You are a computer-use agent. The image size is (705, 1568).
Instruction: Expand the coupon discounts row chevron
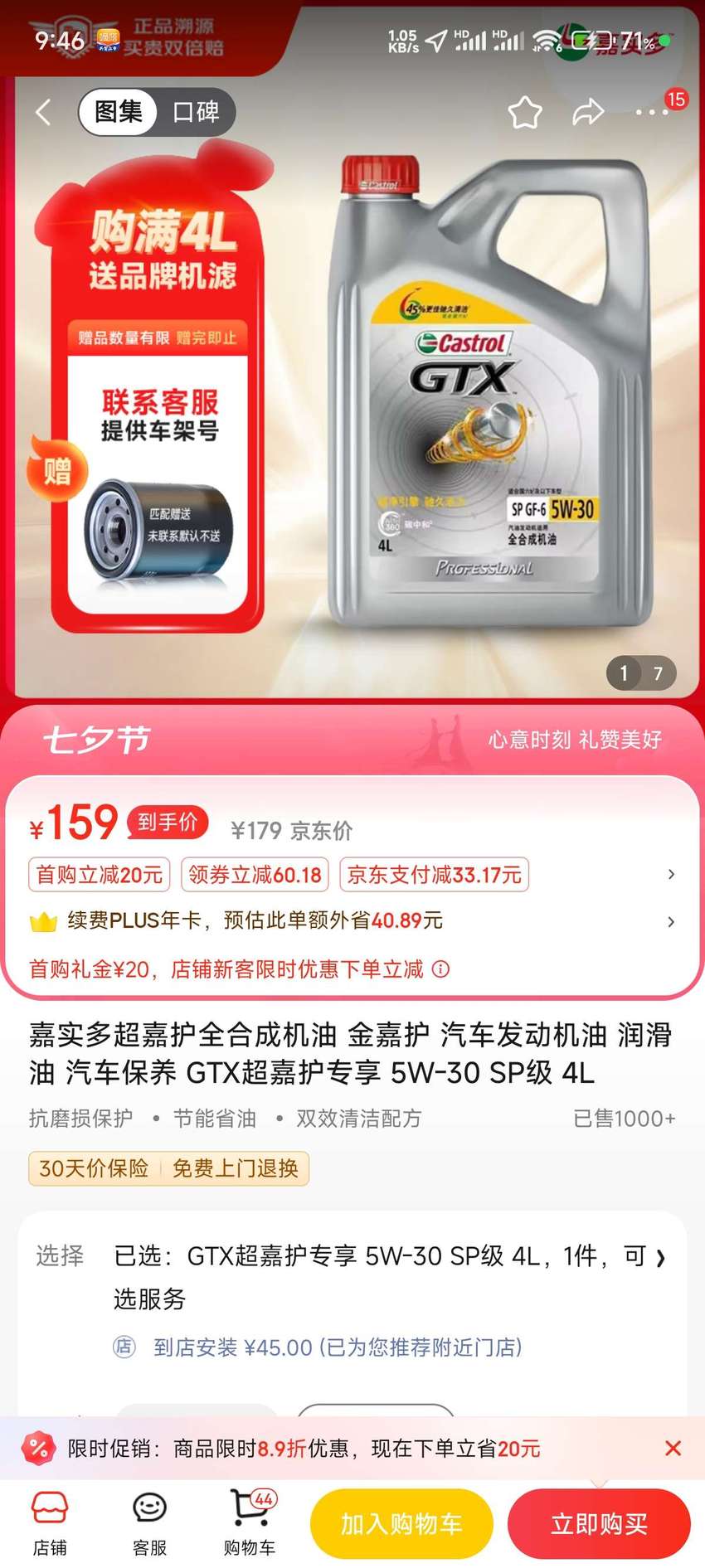671,874
